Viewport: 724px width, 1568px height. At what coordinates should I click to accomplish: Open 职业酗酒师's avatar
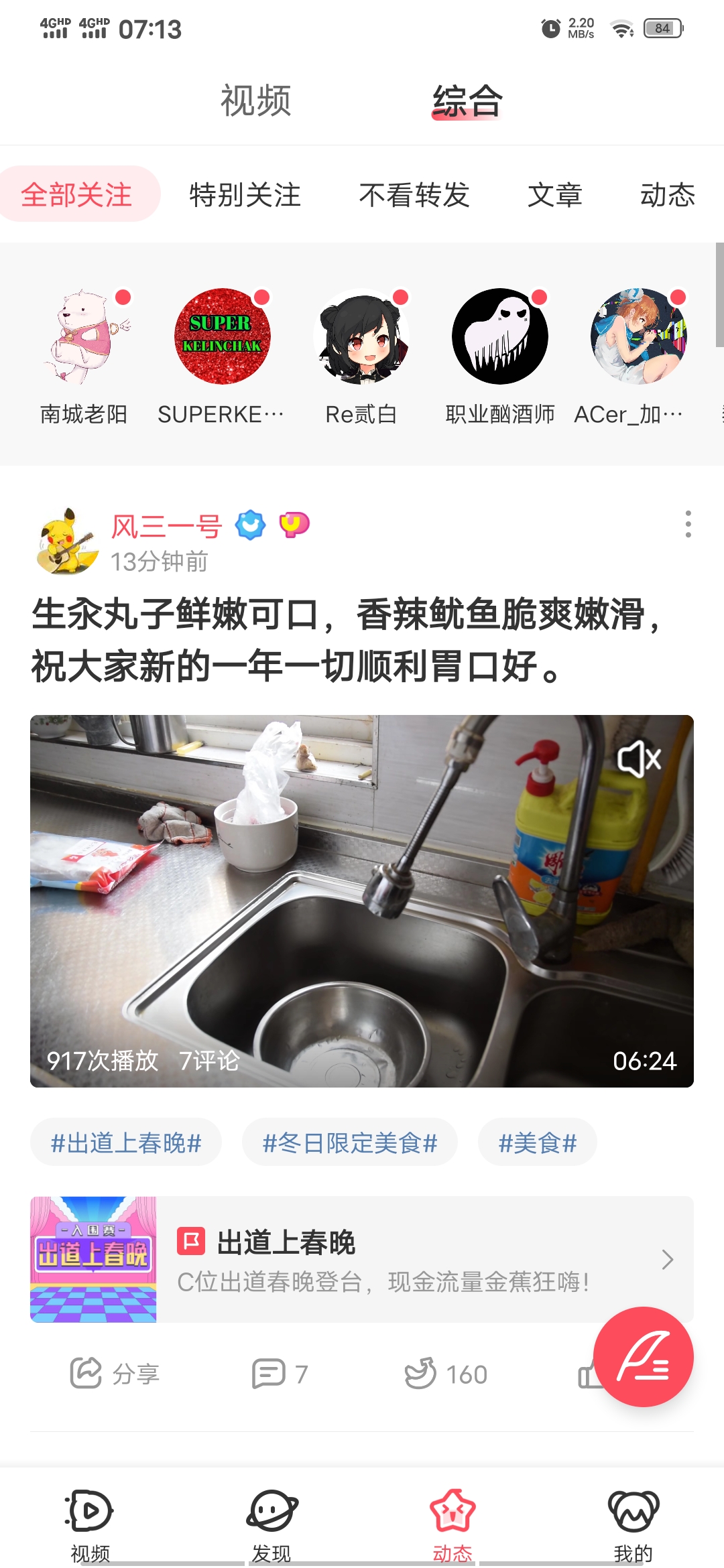(499, 336)
